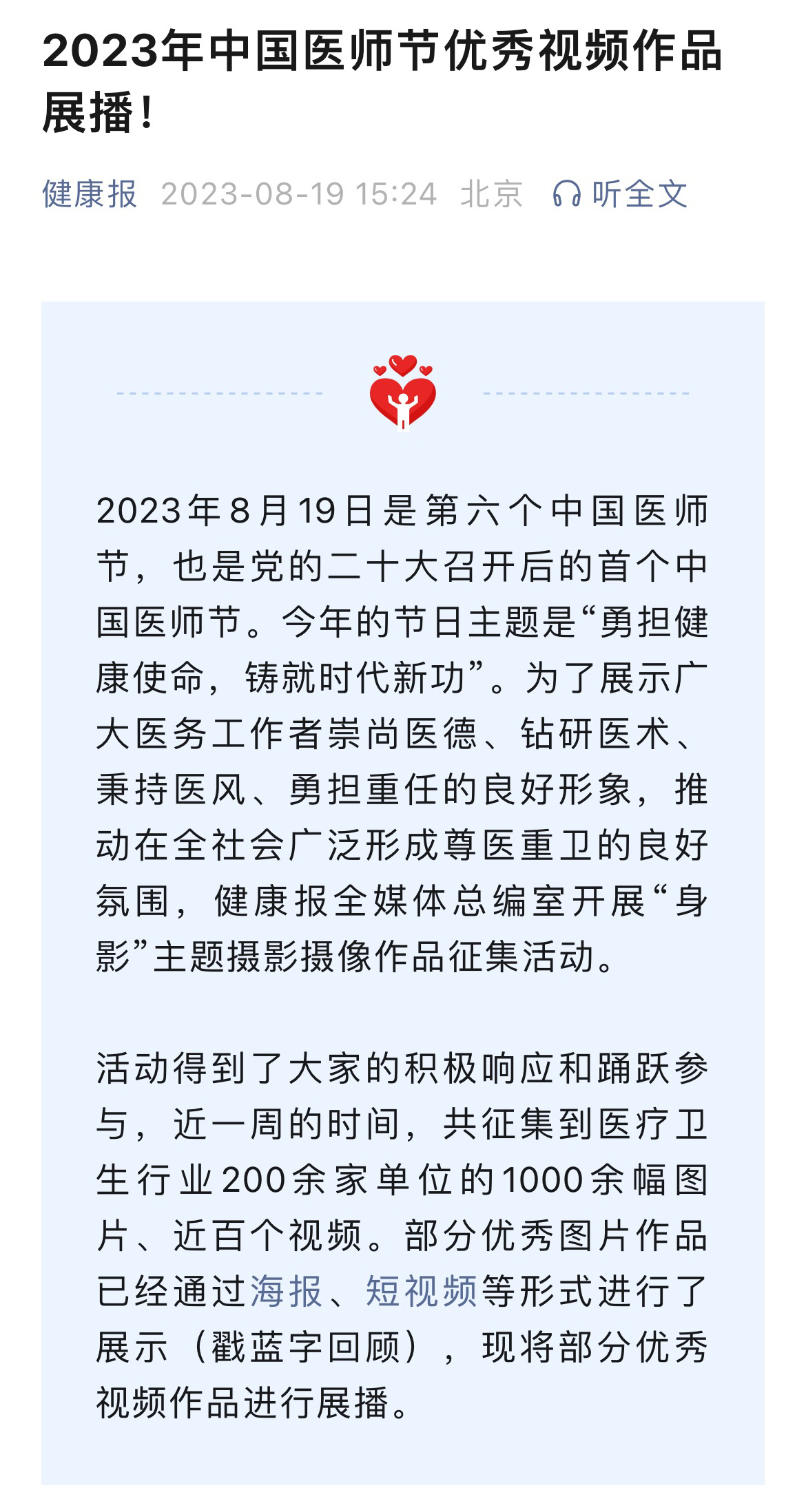Open the blue 海报 link
This screenshot has height=1512, width=806.
tap(287, 1291)
